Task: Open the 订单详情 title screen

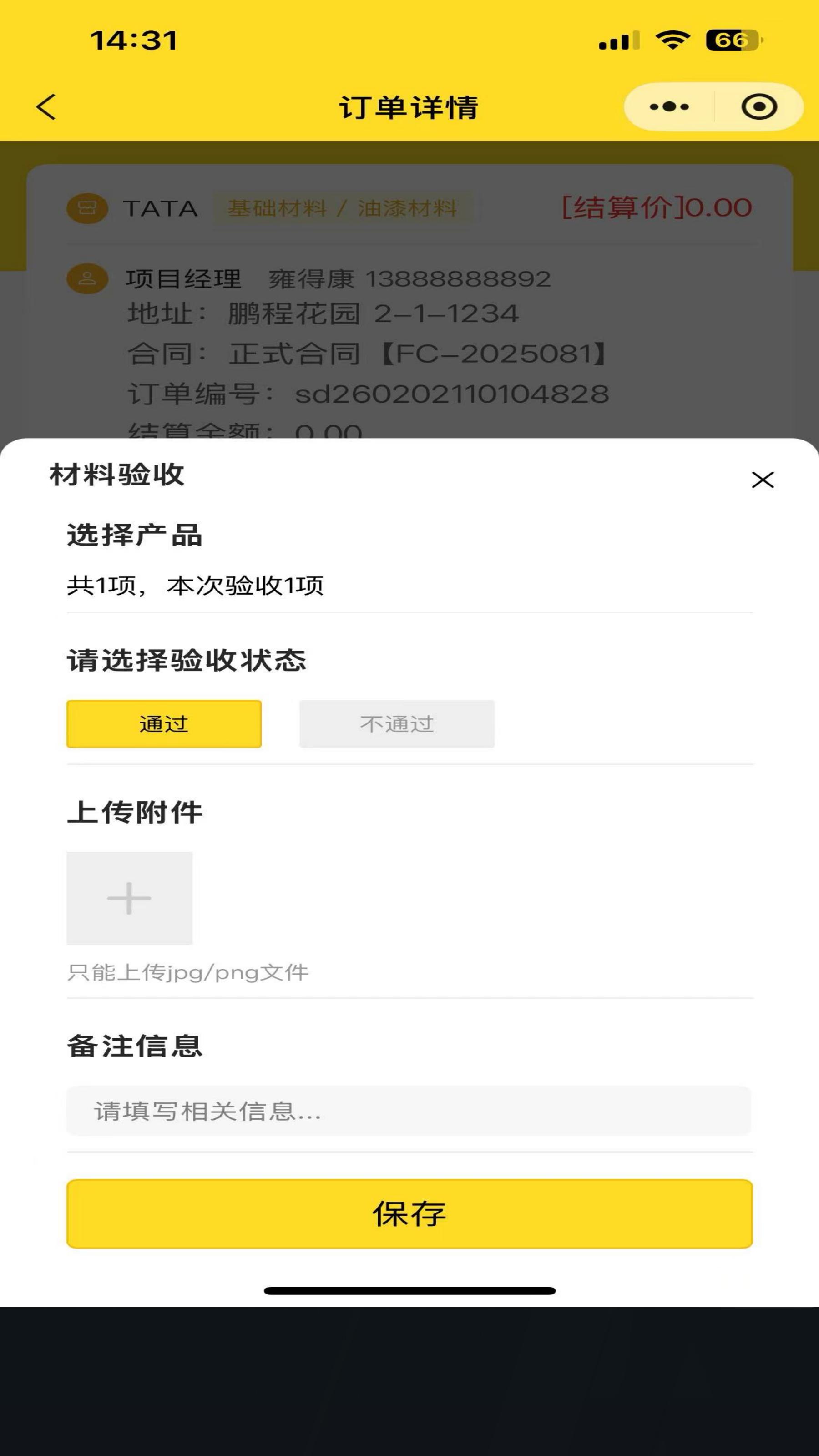Action: tap(409, 107)
